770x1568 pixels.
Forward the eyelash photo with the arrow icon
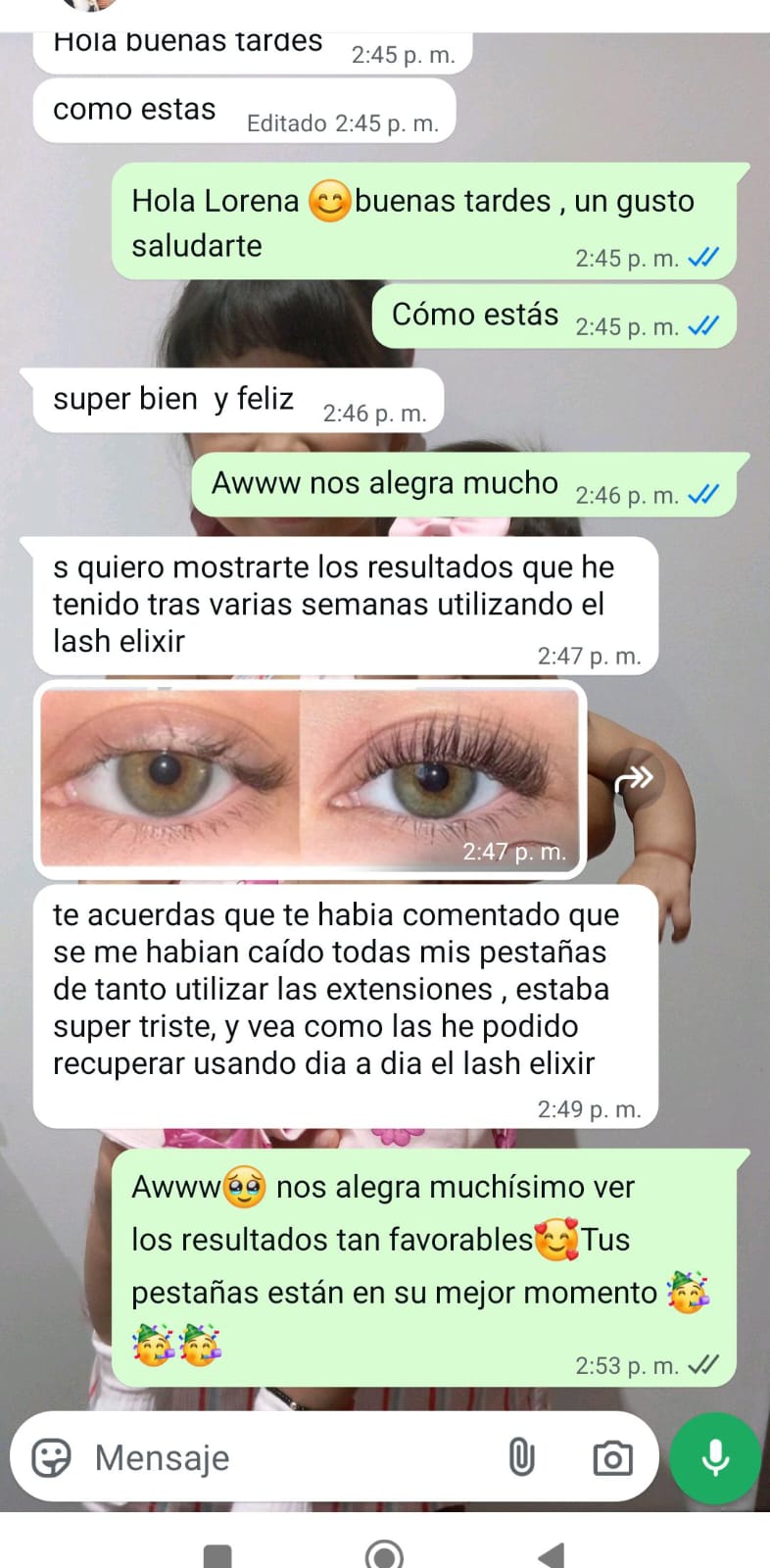tap(634, 779)
